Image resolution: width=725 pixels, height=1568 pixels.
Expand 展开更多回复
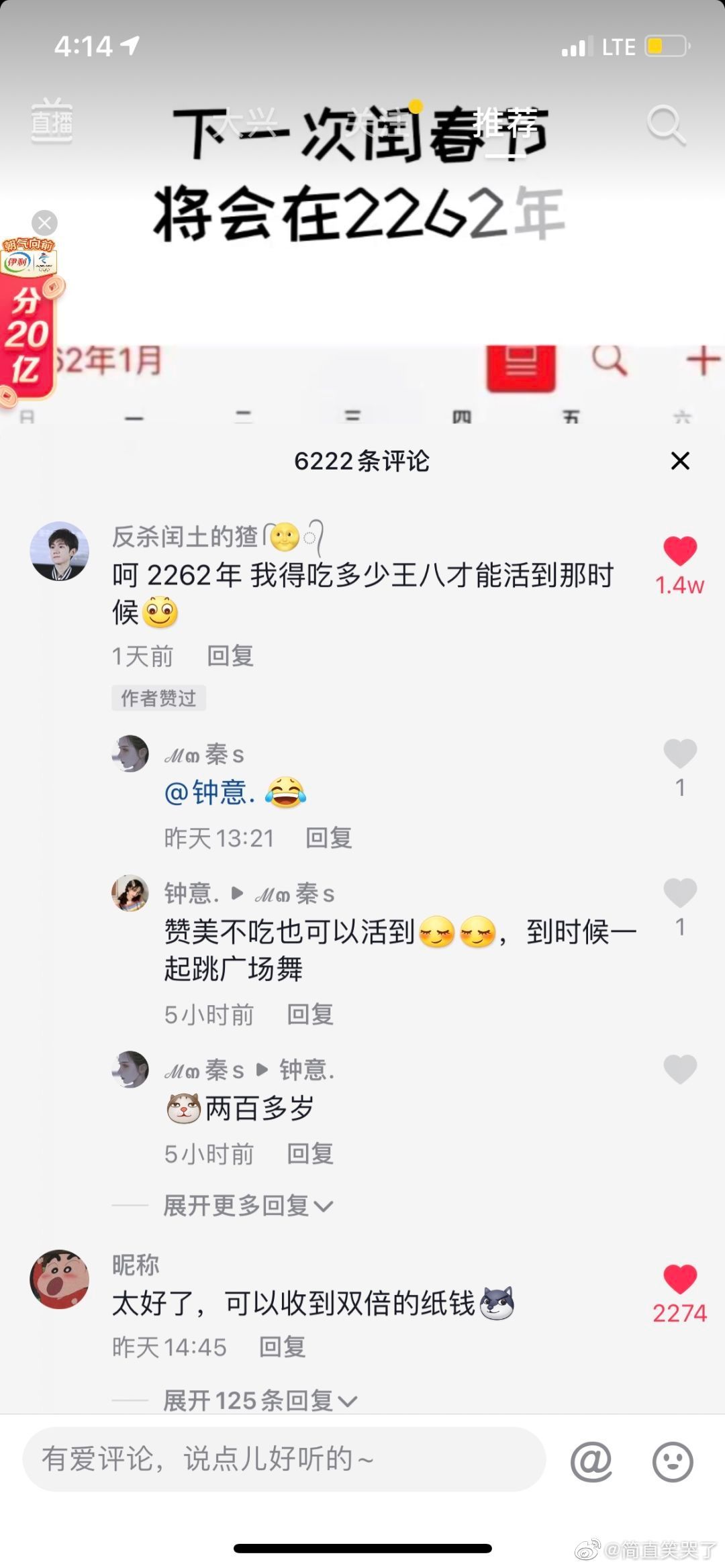(x=248, y=1206)
